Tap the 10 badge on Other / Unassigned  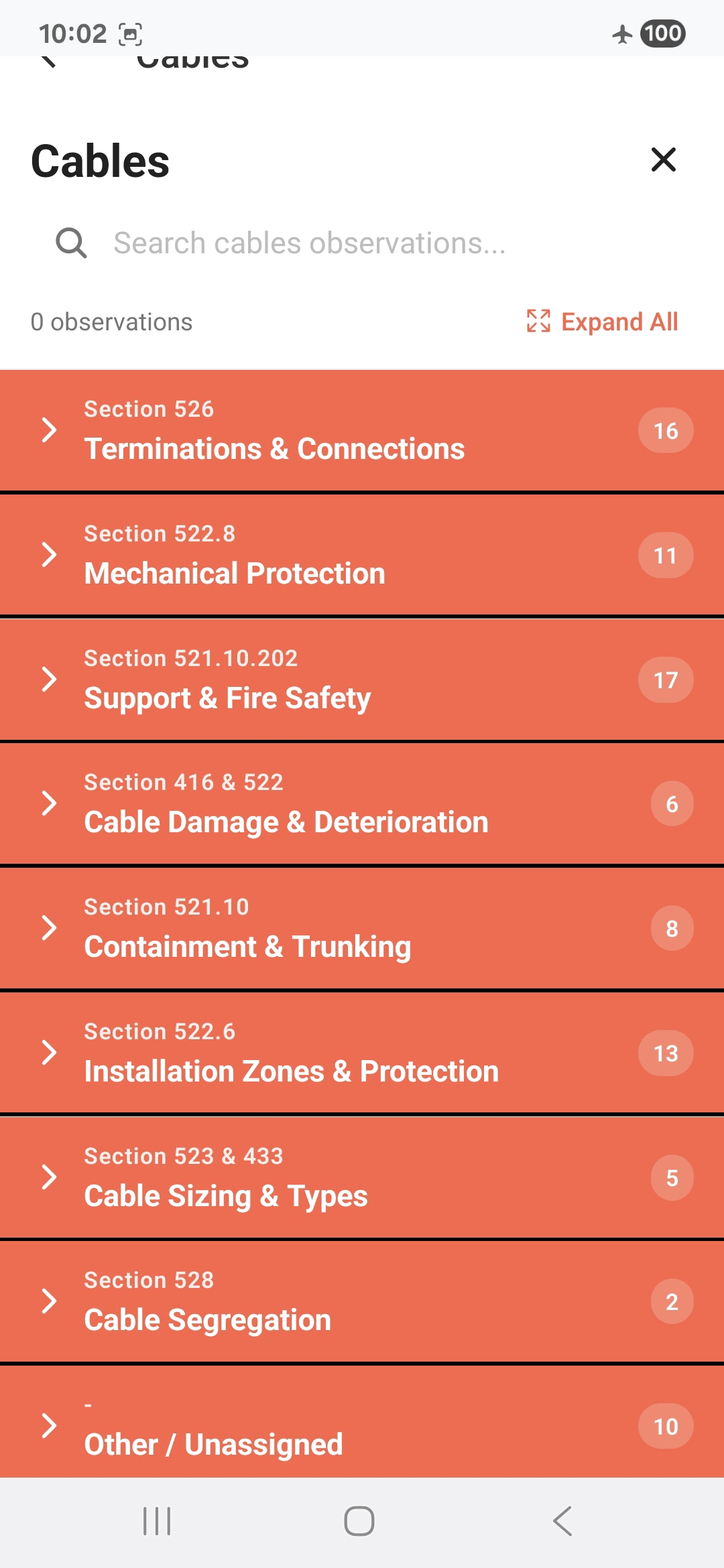tap(665, 1426)
